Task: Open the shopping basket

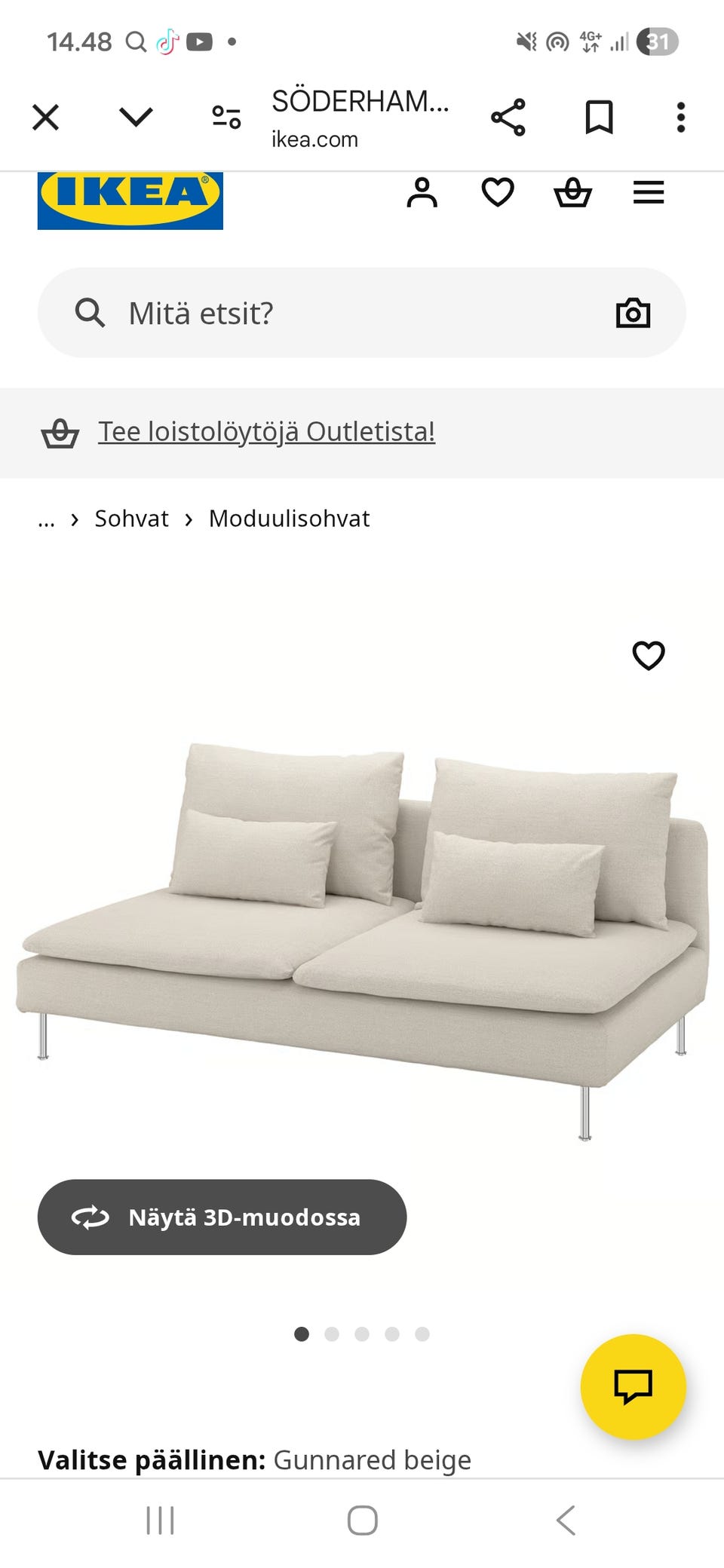Action: tap(573, 192)
